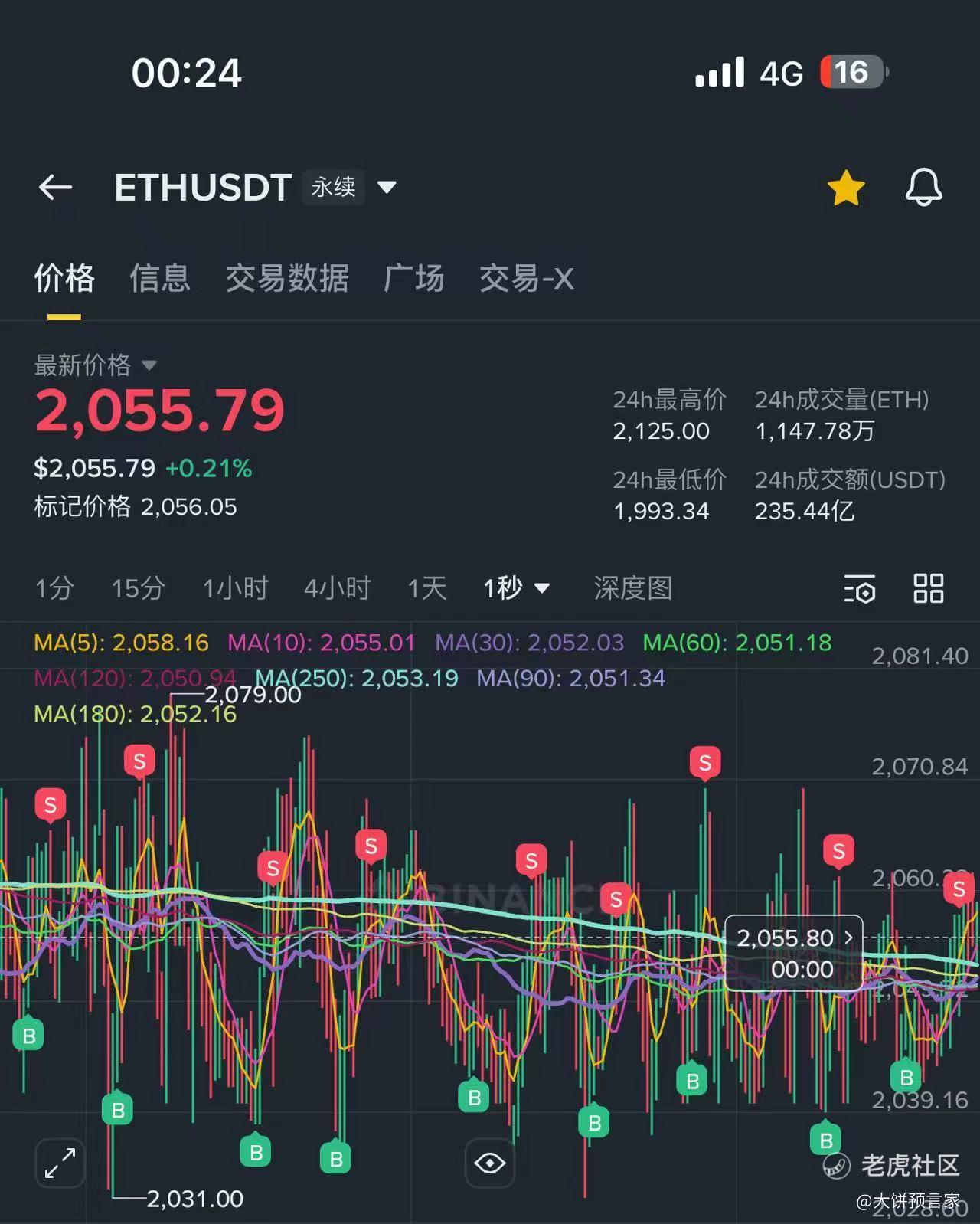Switch chart to 1小时 interval
The image size is (980, 1224).
(235, 588)
